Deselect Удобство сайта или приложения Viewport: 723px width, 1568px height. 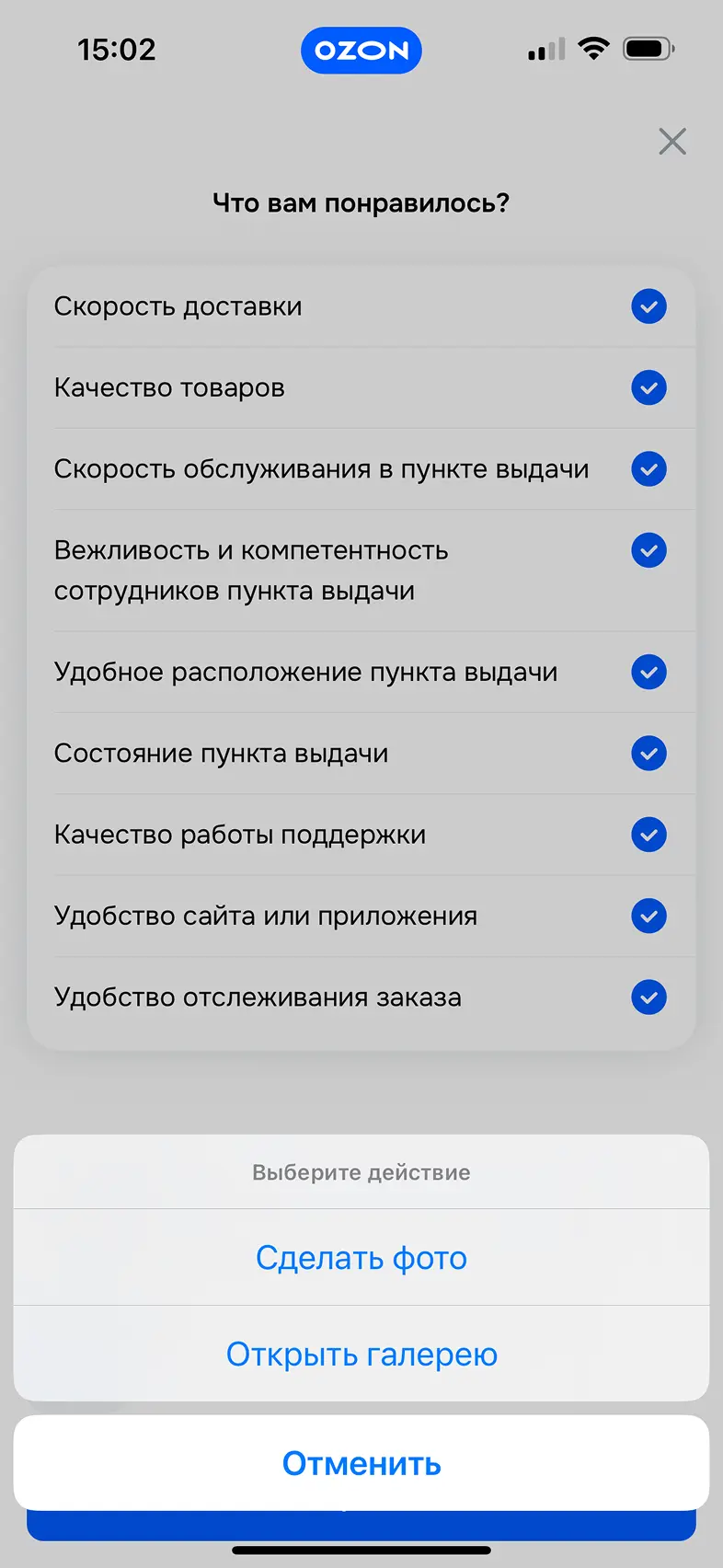(x=648, y=916)
